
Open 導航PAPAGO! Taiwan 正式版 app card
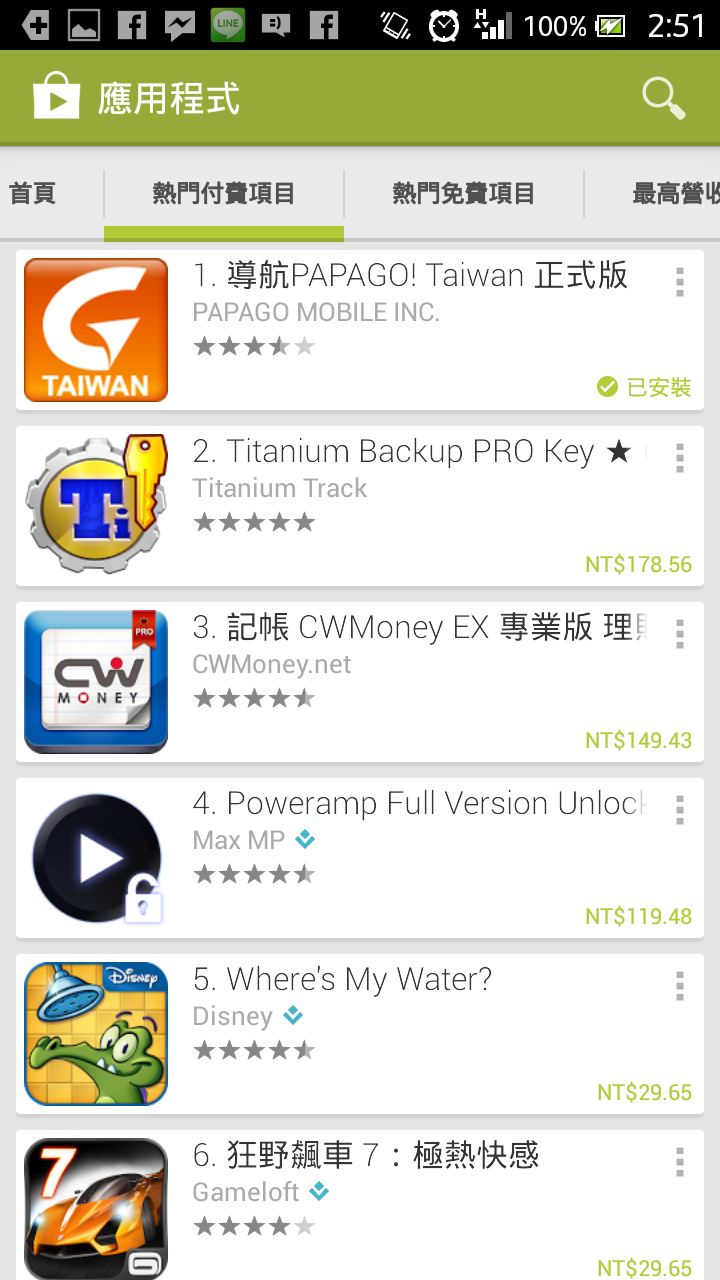click(400, 330)
